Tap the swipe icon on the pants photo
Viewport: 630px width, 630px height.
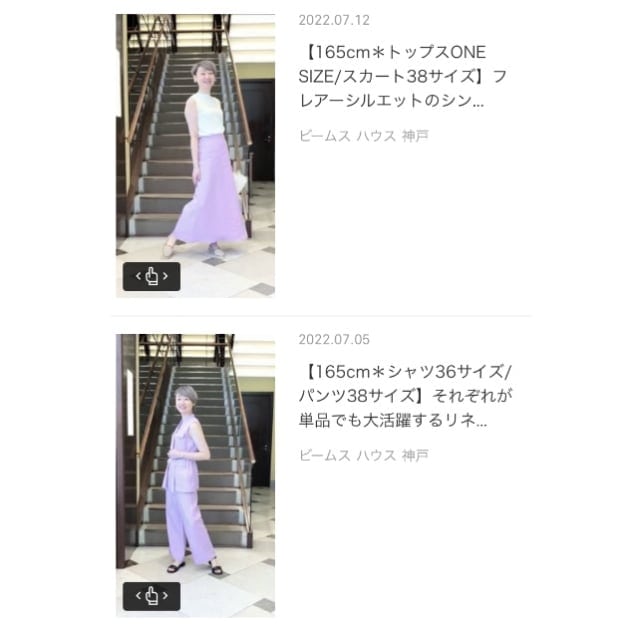pyautogui.click(x=152, y=596)
